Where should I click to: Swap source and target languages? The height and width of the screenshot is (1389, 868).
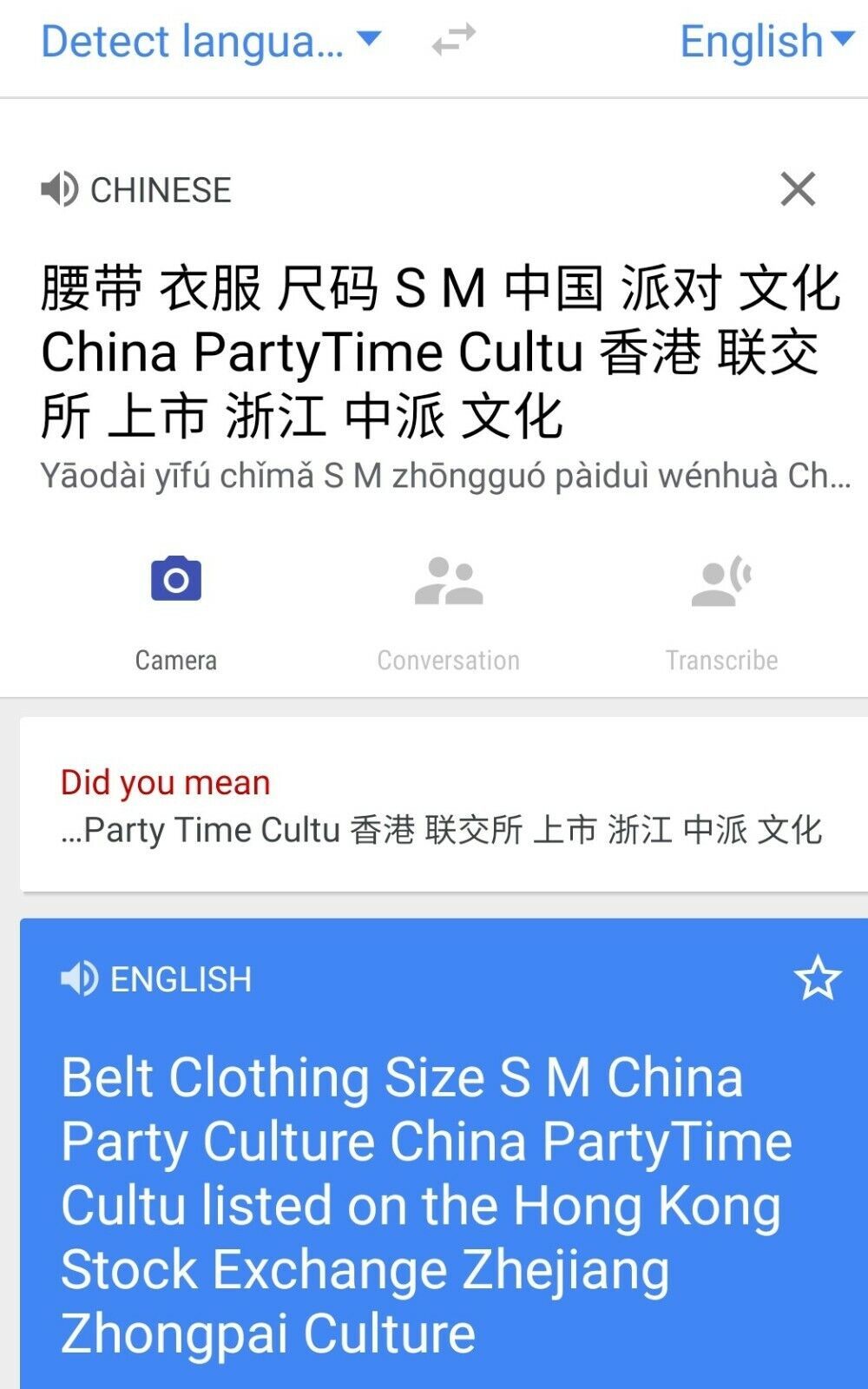(x=454, y=40)
